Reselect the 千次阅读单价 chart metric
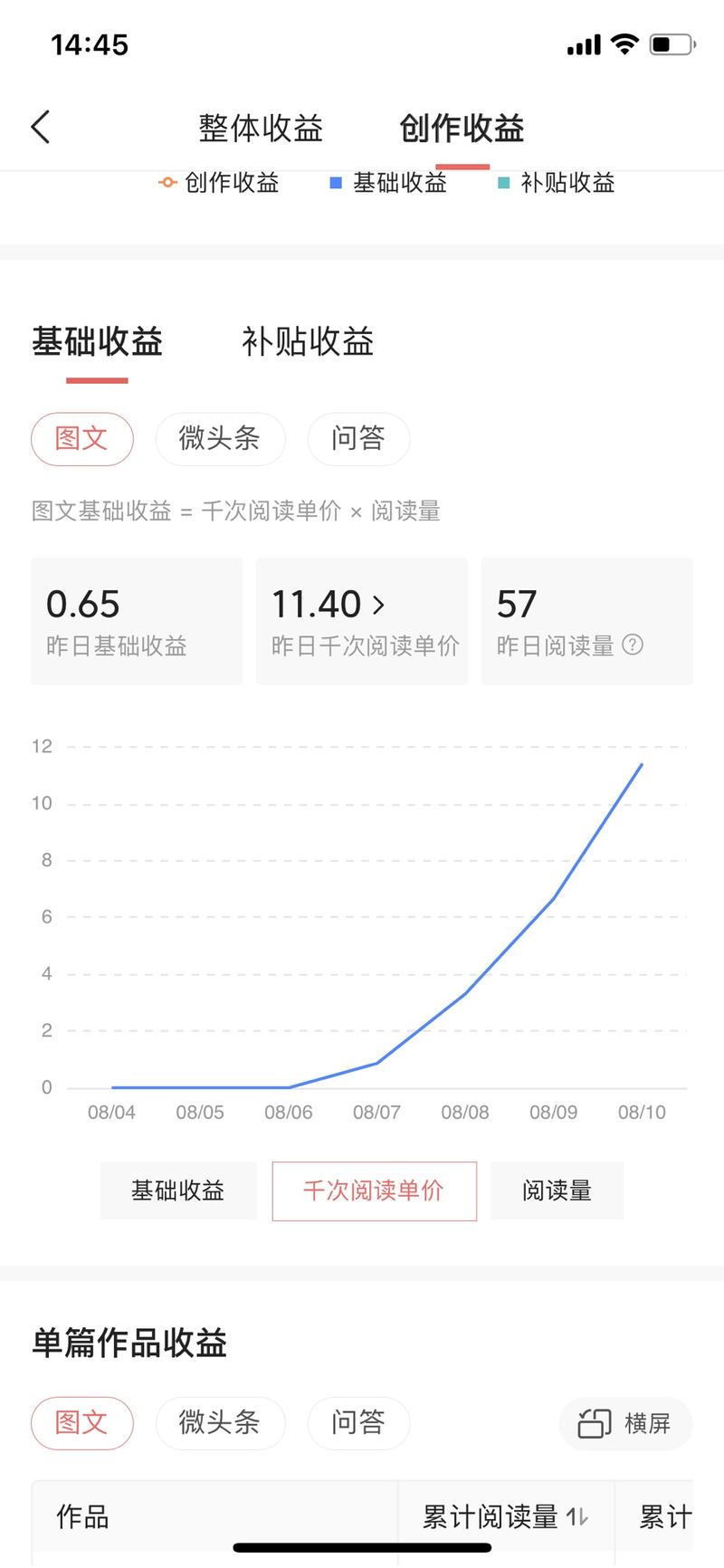The height and width of the screenshot is (1568, 724). (374, 1190)
